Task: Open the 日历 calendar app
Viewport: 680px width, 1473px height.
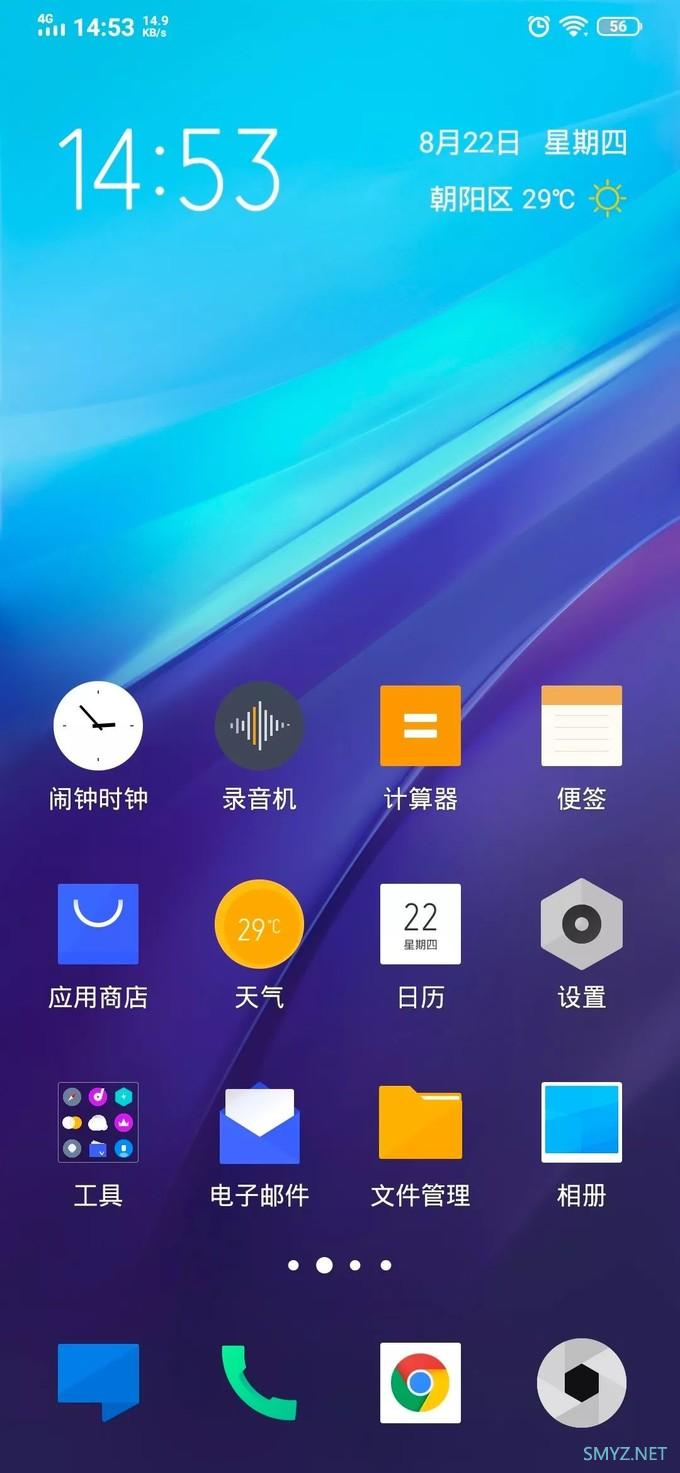Action: 420,924
